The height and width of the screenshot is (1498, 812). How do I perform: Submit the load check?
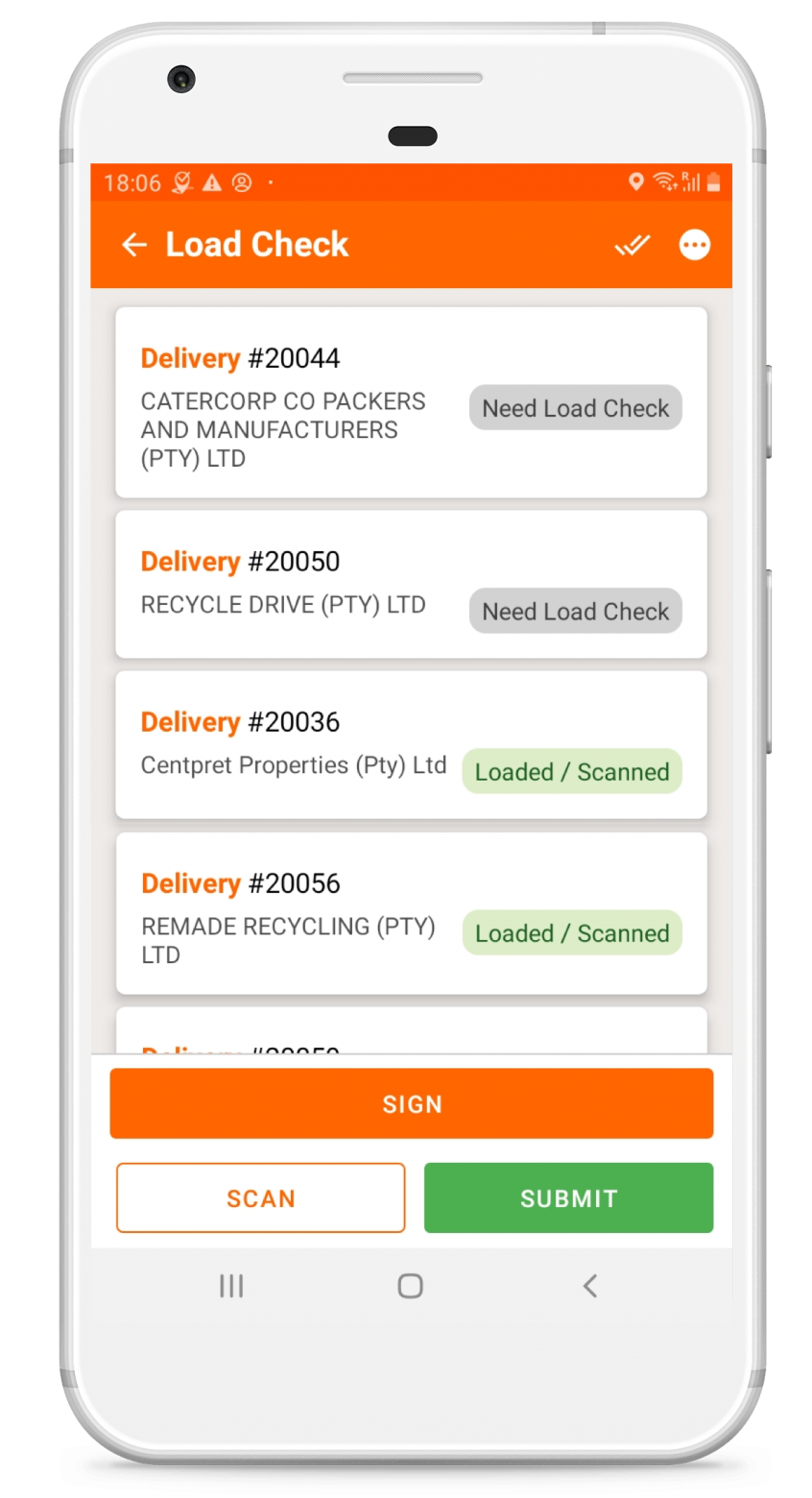568,1197
